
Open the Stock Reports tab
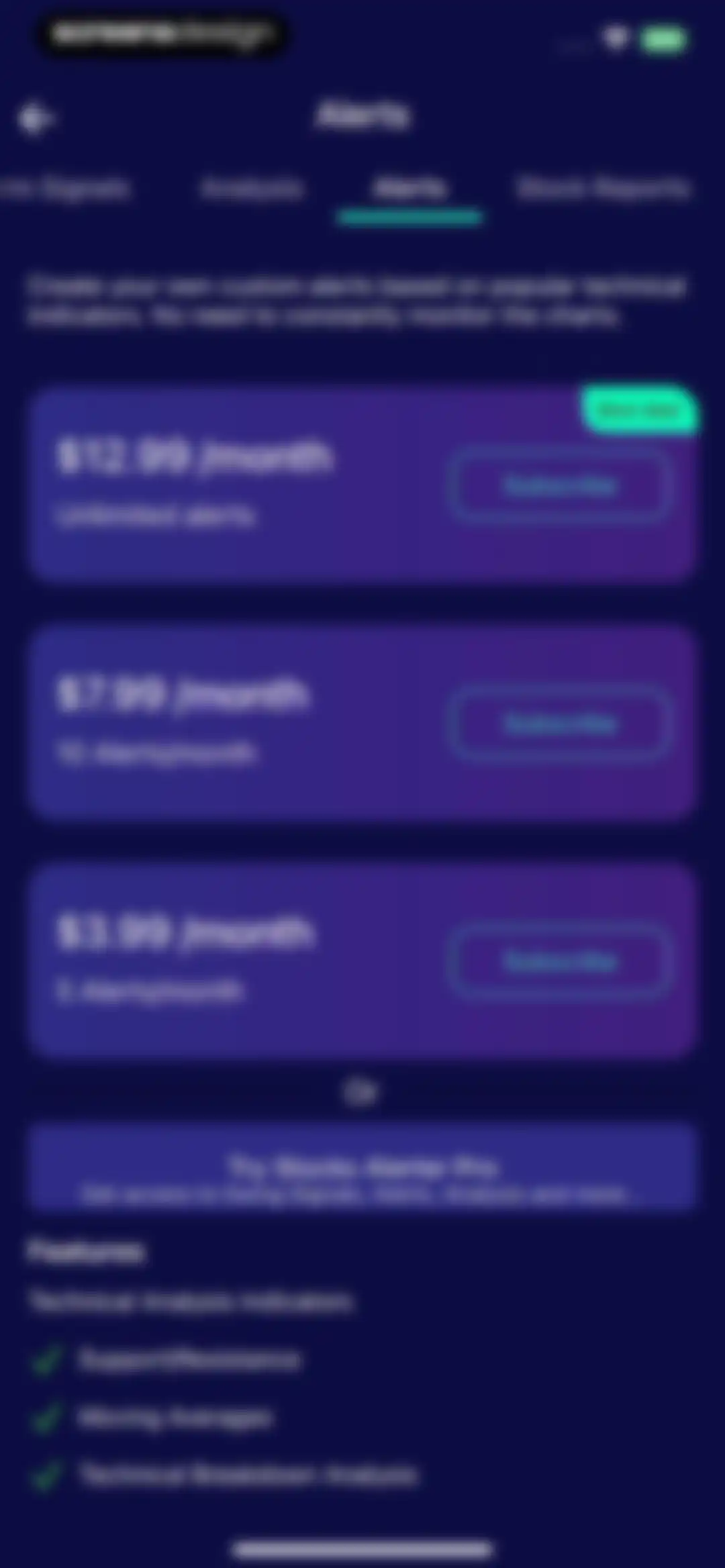(x=603, y=189)
